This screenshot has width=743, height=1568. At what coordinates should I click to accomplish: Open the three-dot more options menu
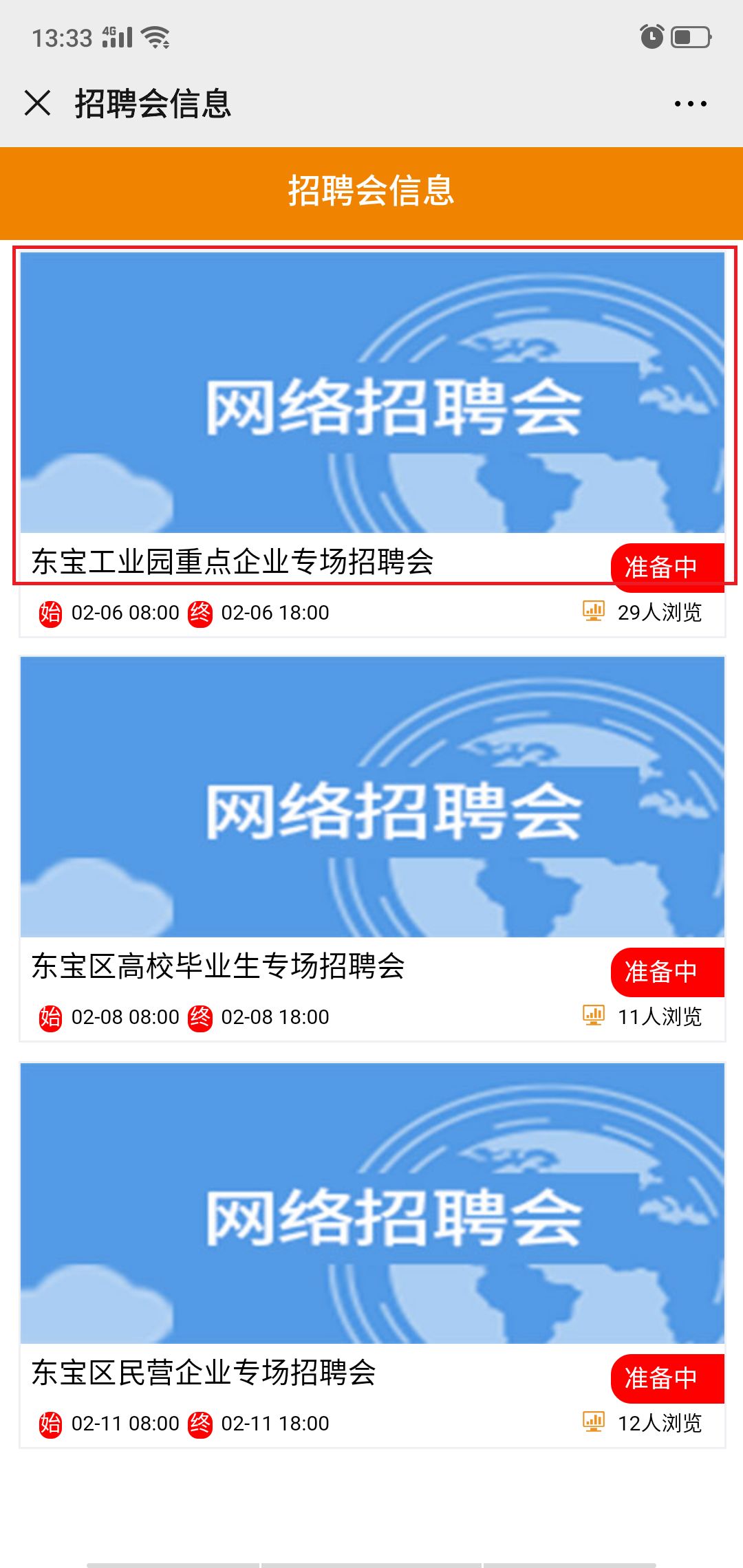click(690, 105)
